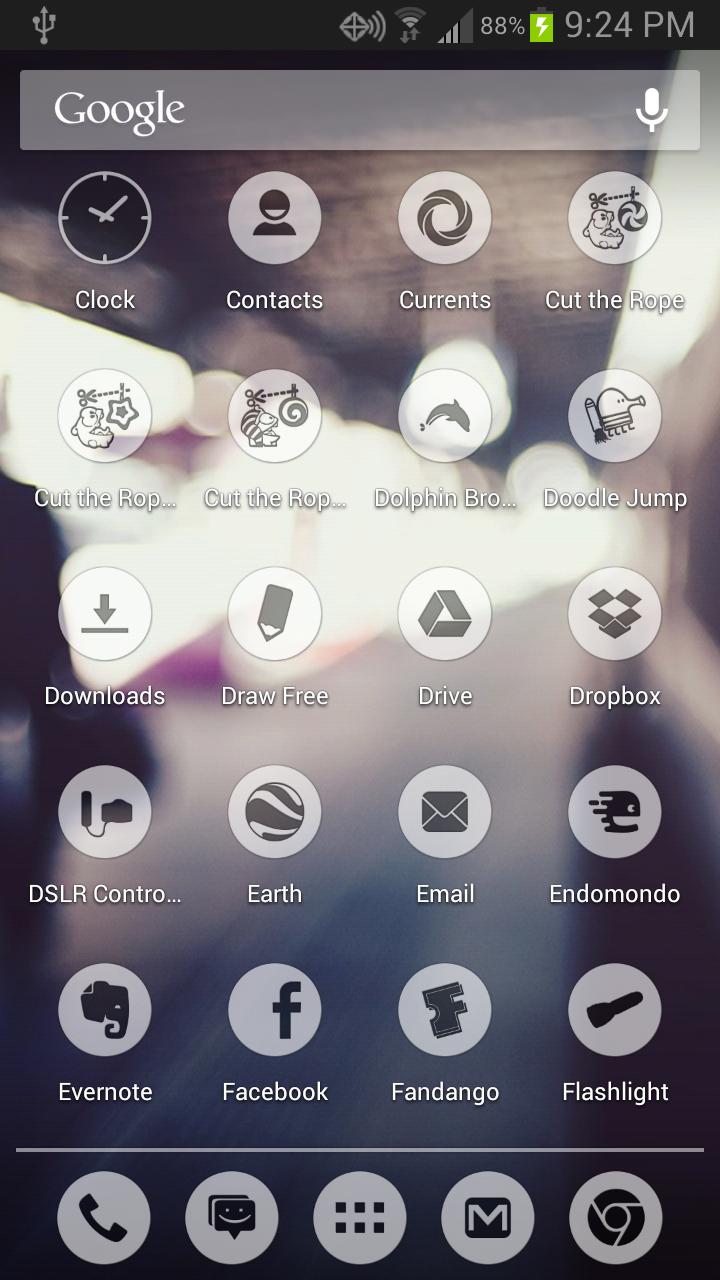Open the Dropbox app
The image size is (720, 1280).
615,613
